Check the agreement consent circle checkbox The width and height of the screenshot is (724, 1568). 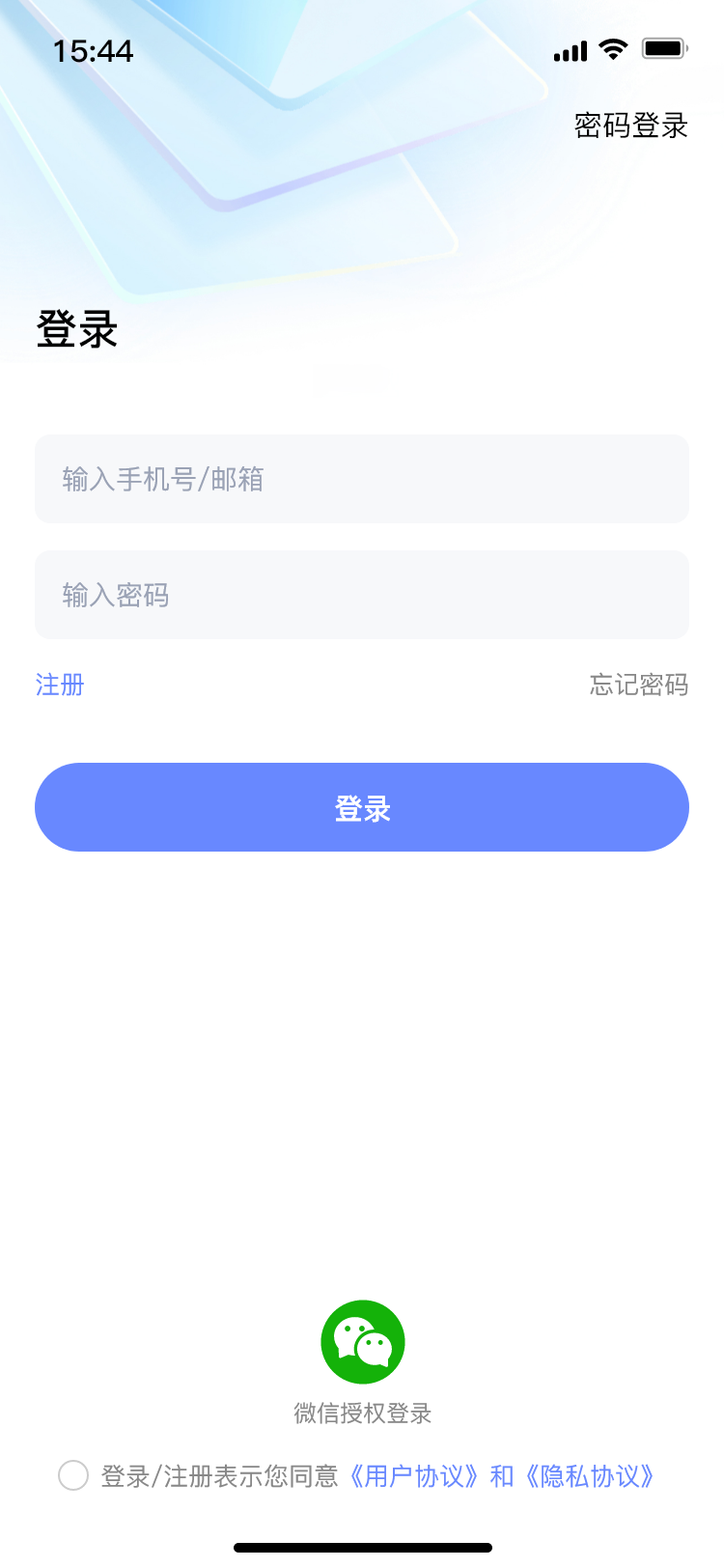click(x=73, y=1477)
